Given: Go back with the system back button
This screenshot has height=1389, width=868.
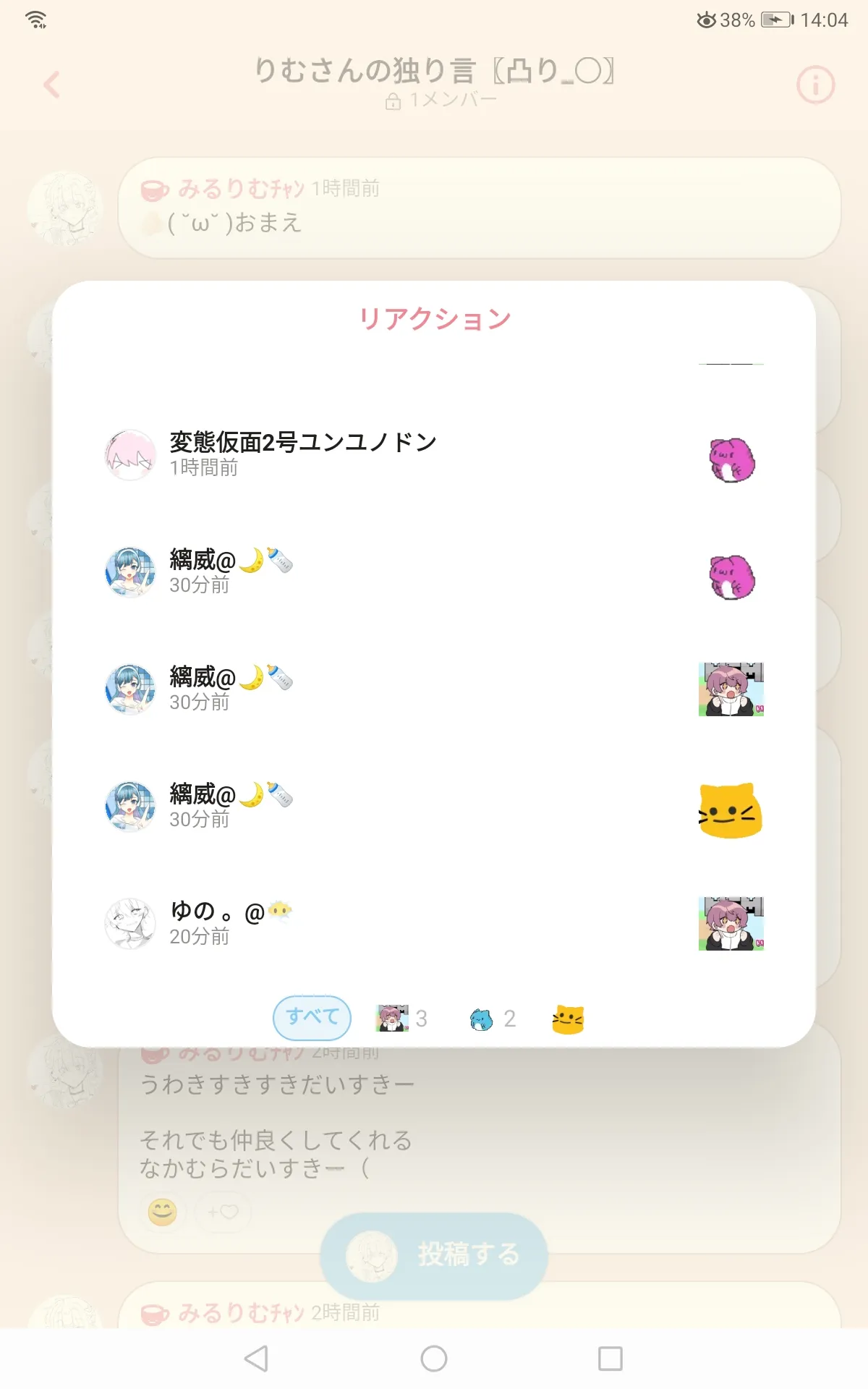Looking at the screenshot, I should pos(257,1359).
